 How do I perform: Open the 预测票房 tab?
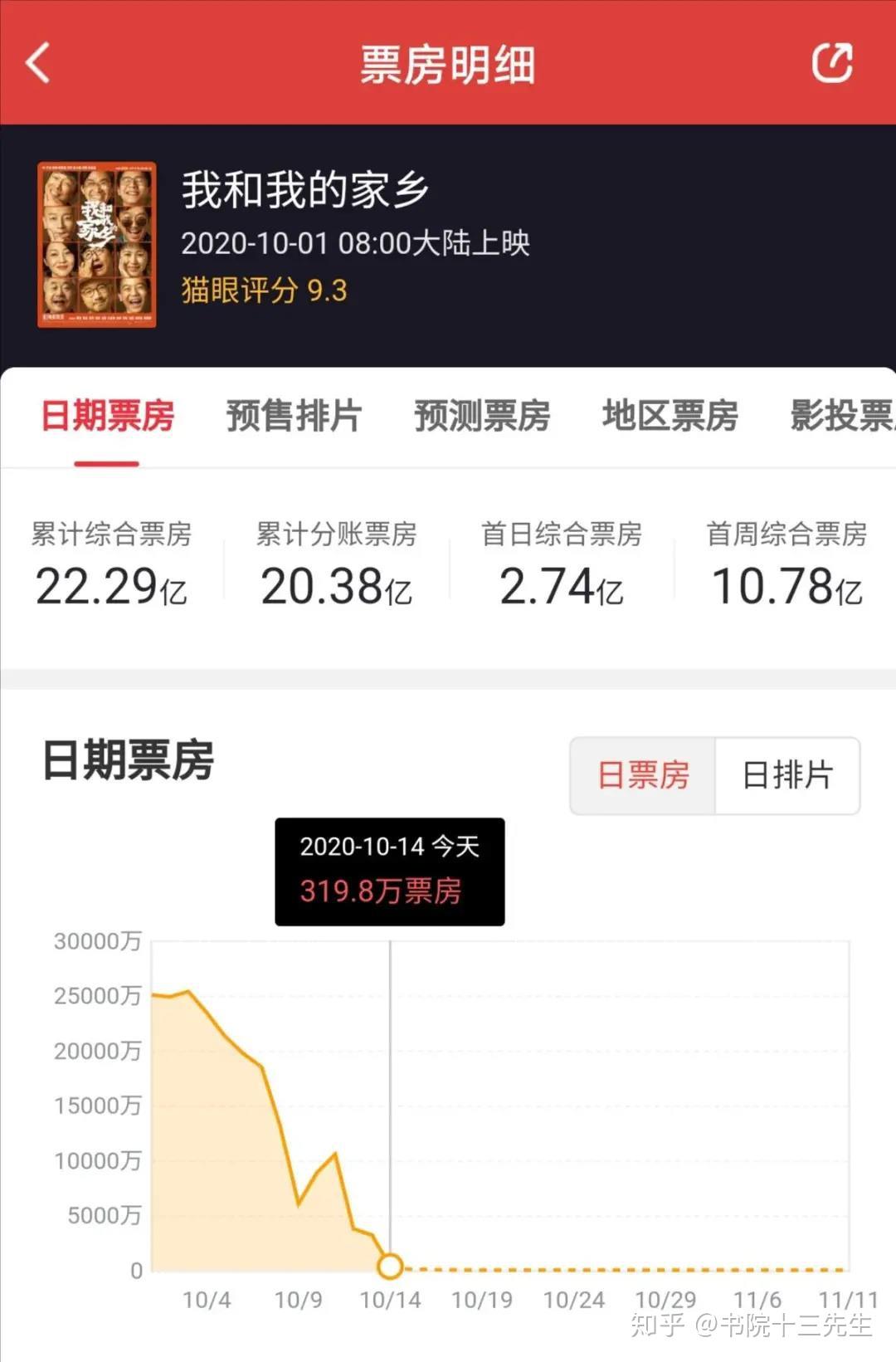pos(482,416)
